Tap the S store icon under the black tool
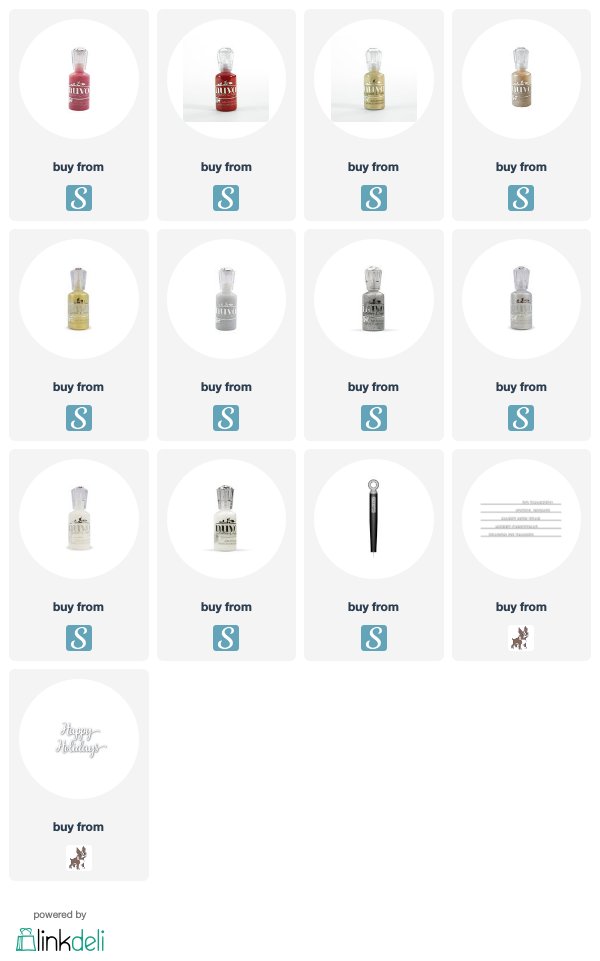 click(x=374, y=638)
